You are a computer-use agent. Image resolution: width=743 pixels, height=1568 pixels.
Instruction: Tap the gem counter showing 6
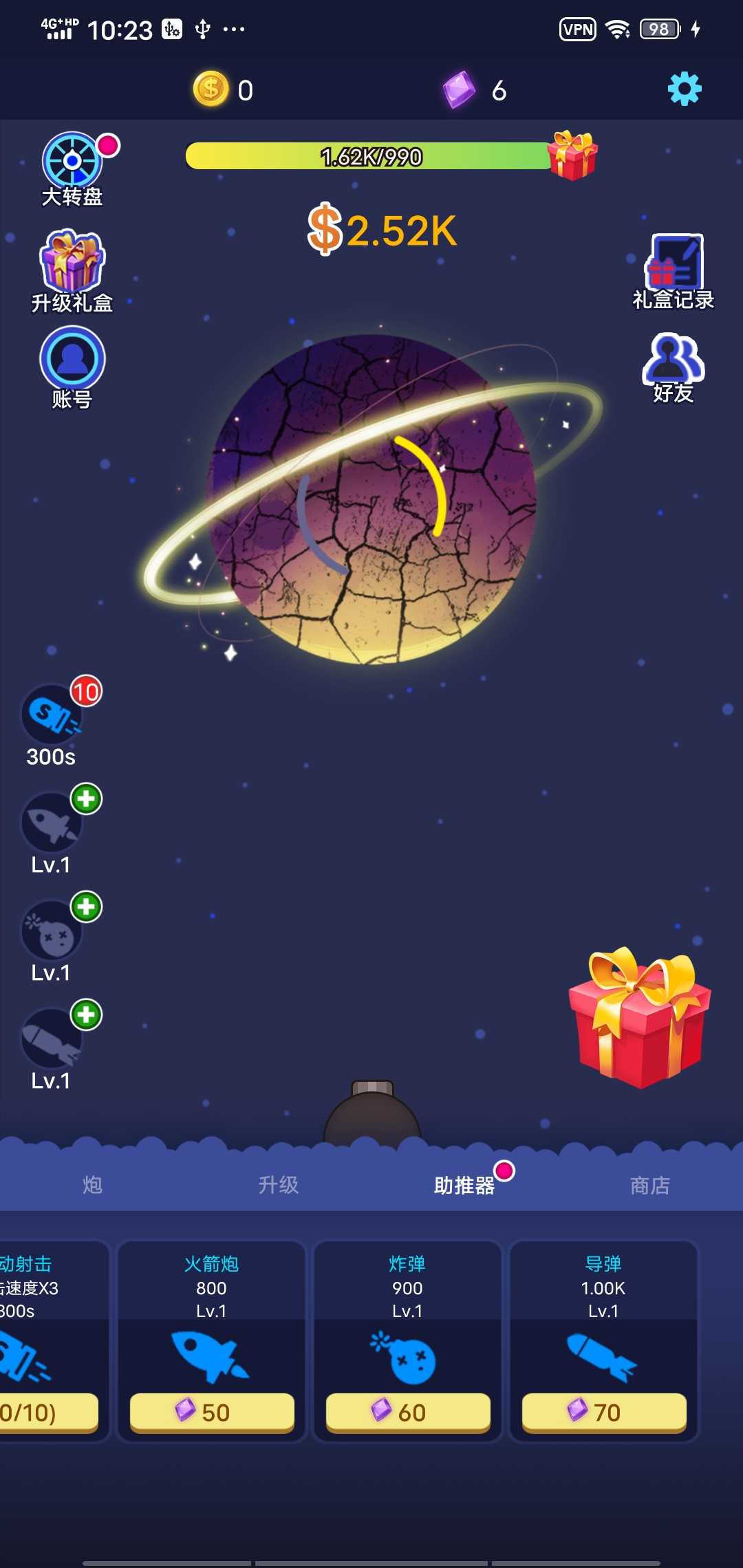(x=478, y=89)
